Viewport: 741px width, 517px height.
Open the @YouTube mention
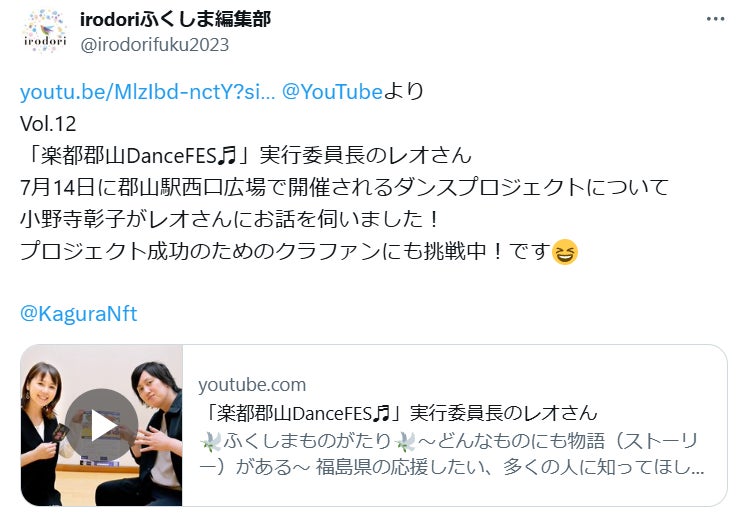(x=333, y=92)
